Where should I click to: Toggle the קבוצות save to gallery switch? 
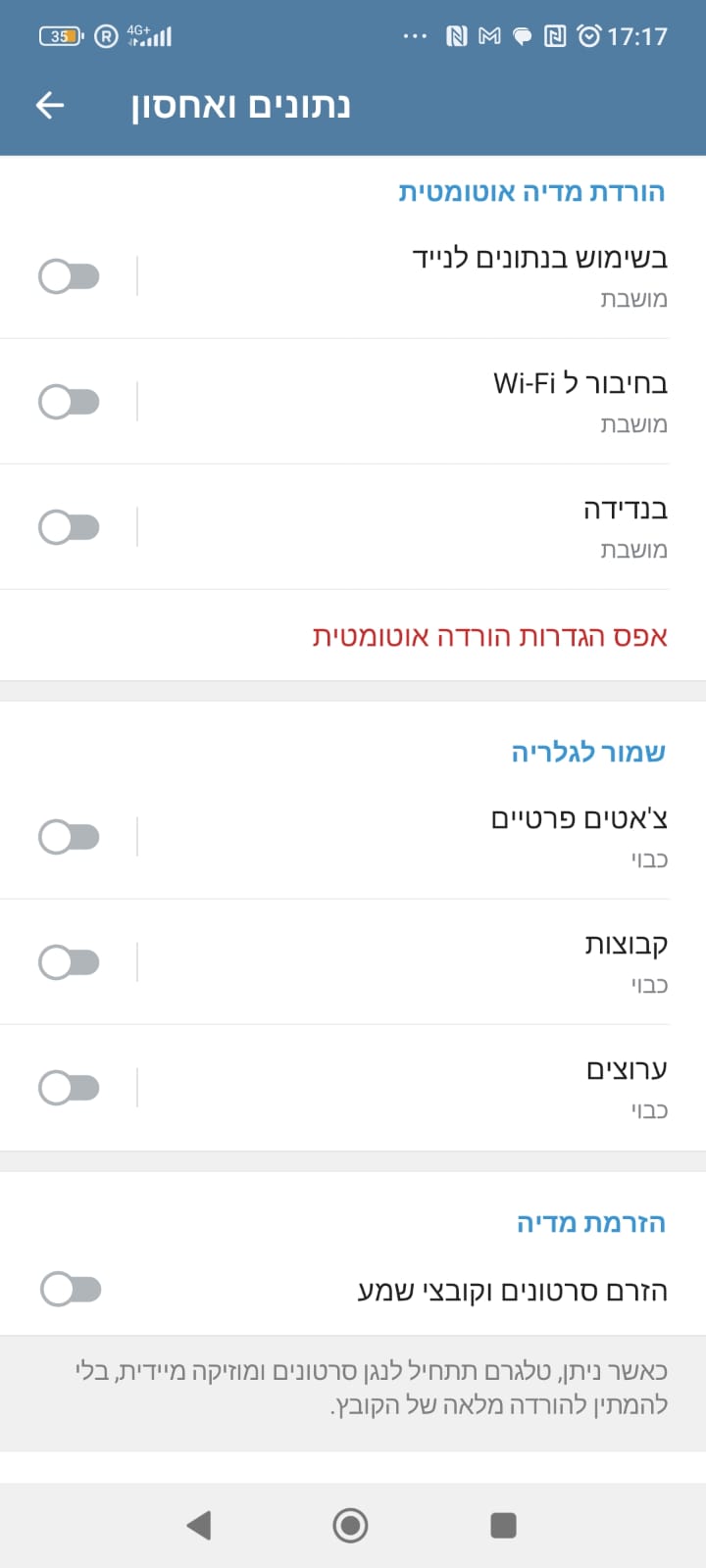tap(69, 962)
